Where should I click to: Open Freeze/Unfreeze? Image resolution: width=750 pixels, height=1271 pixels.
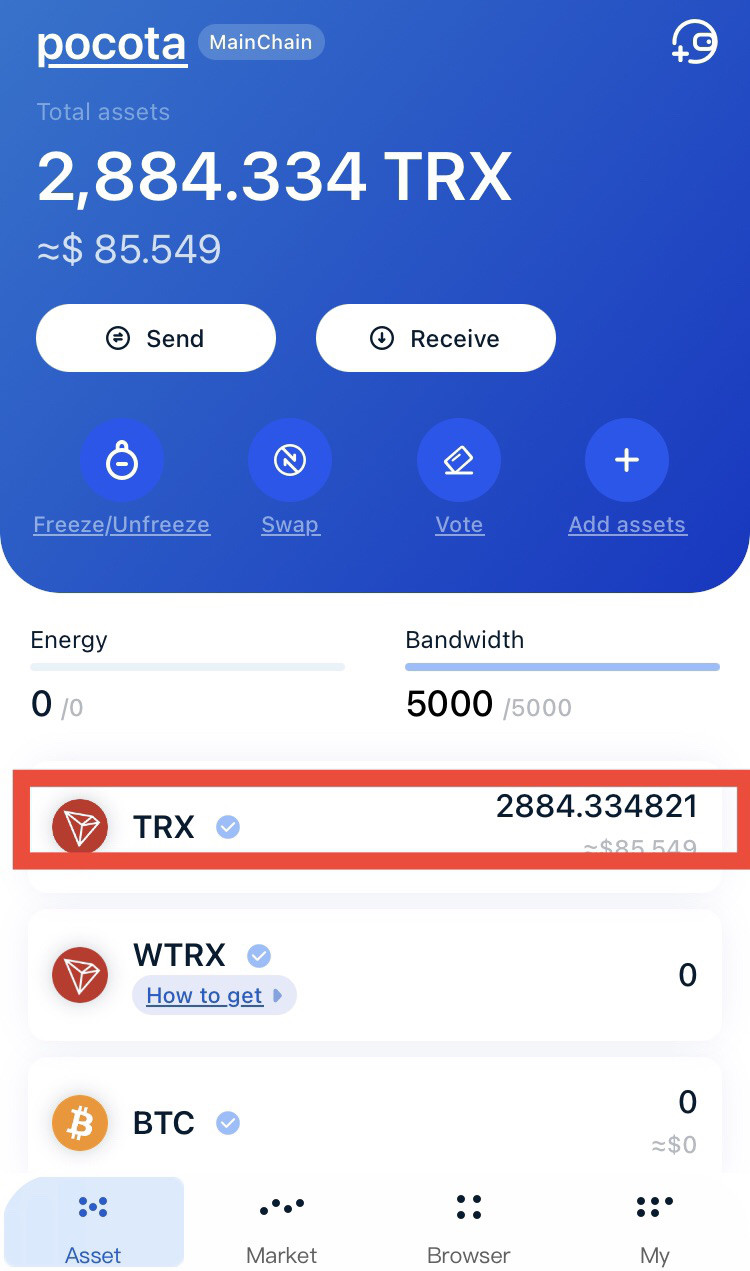point(122,478)
